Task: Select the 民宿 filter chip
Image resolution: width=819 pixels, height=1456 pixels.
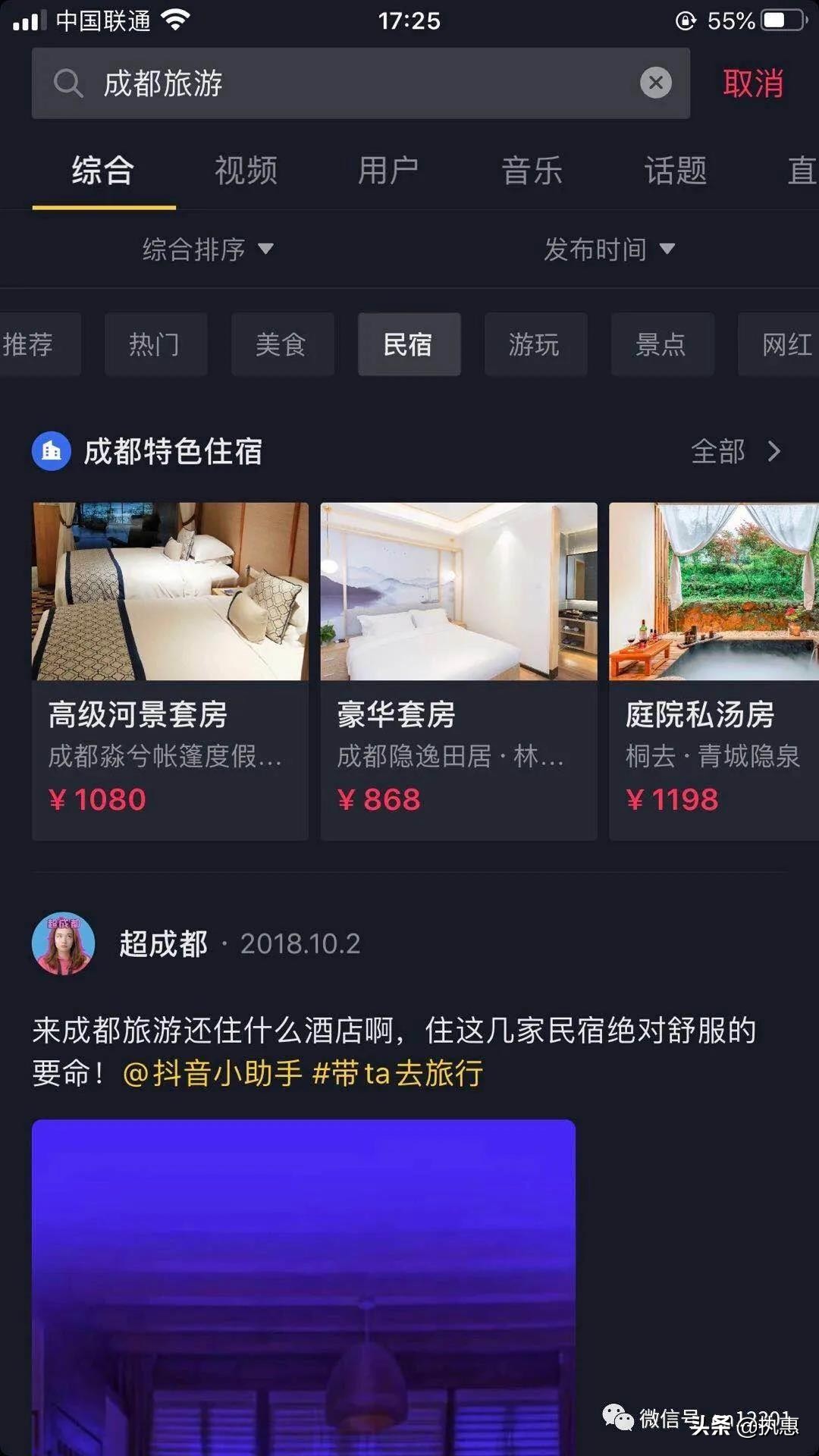Action: point(409,344)
